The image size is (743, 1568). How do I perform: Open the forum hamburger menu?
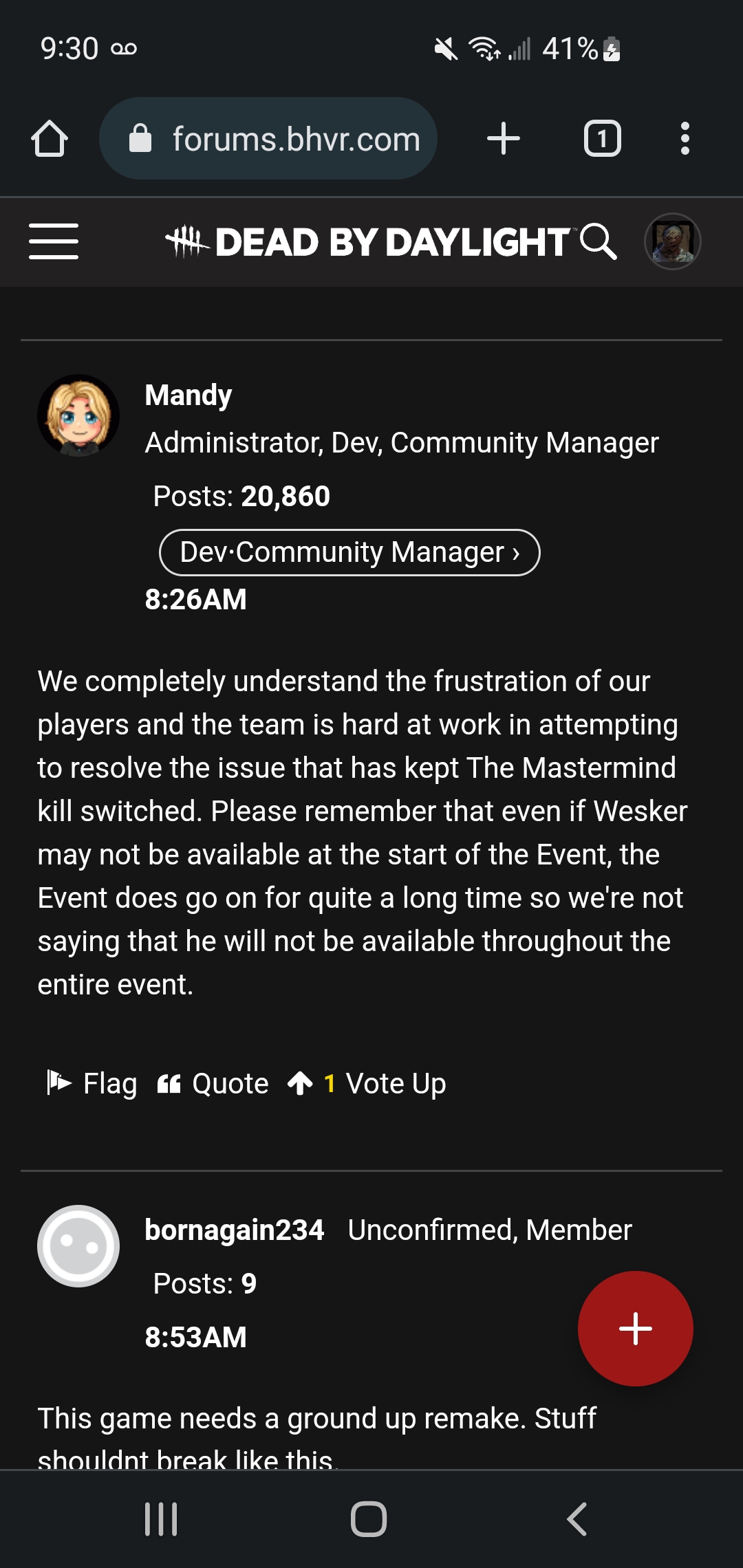(54, 241)
